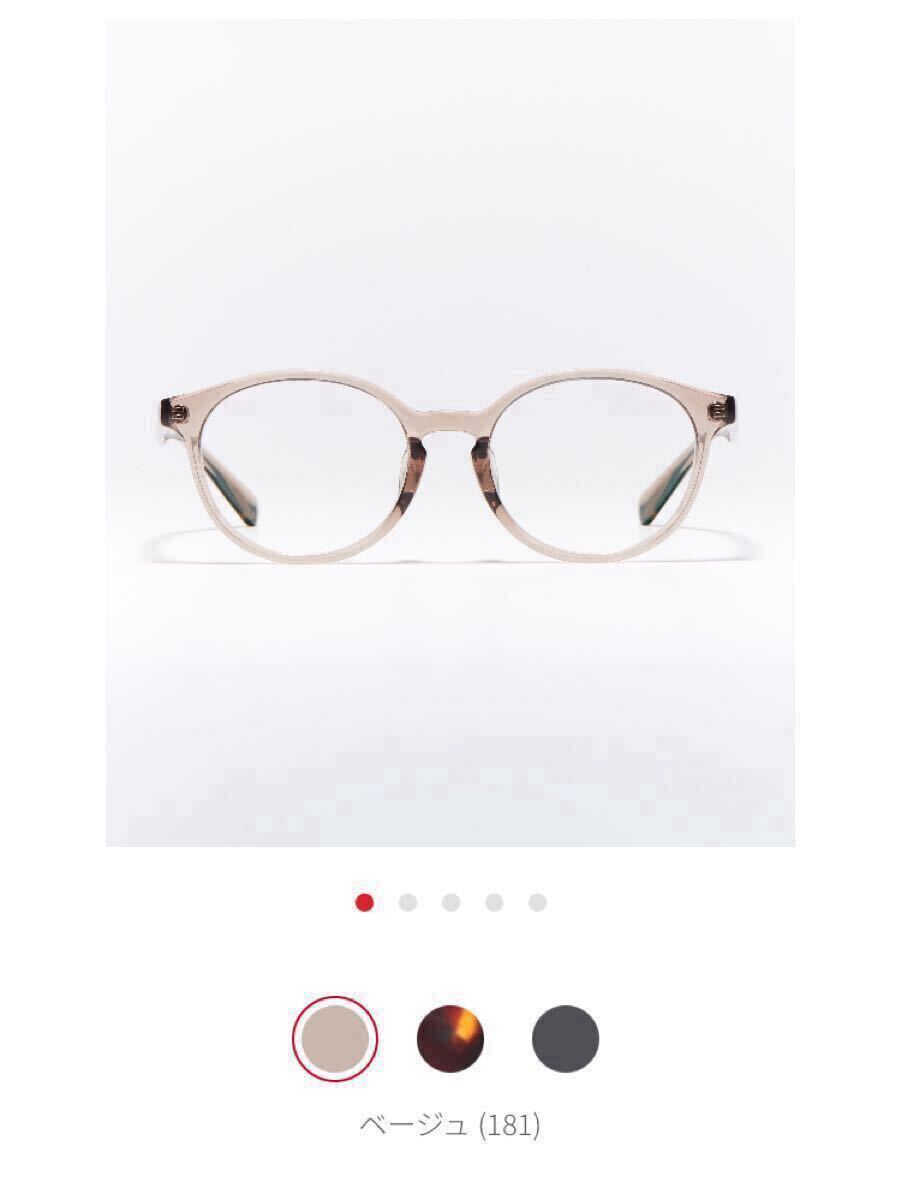The width and height of the screenshot is (897, 1200).
Task: Choose the tortoiseshell brown color swatch
Action: click(x=450, y=1039)
